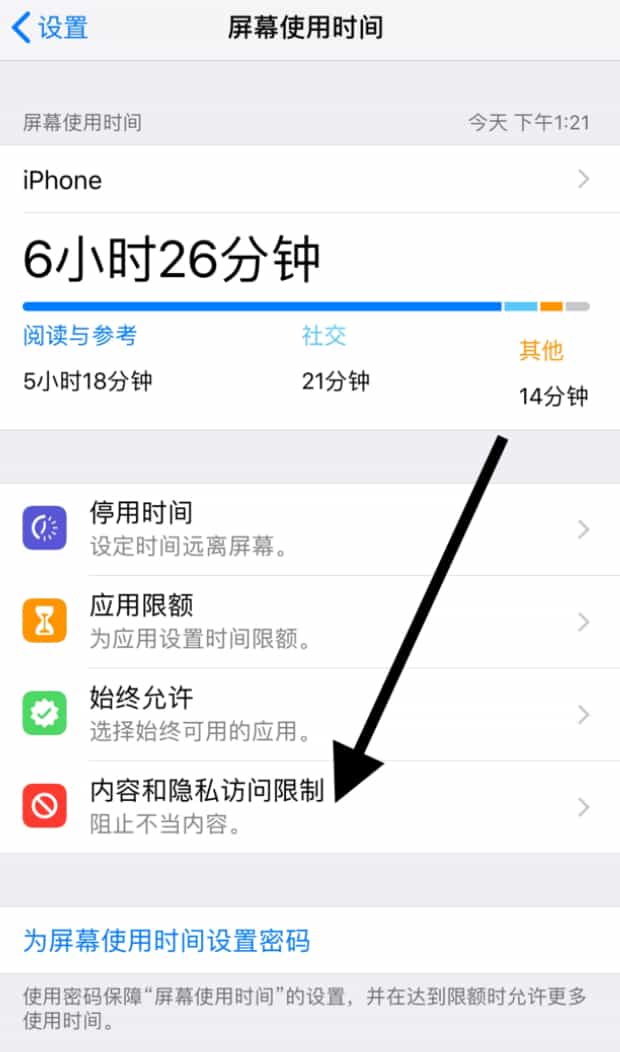Viewport: 620px width, 1052px height.
Task: Tap 为屏幕使用时间设置密码
Action: tap(166, 941)
